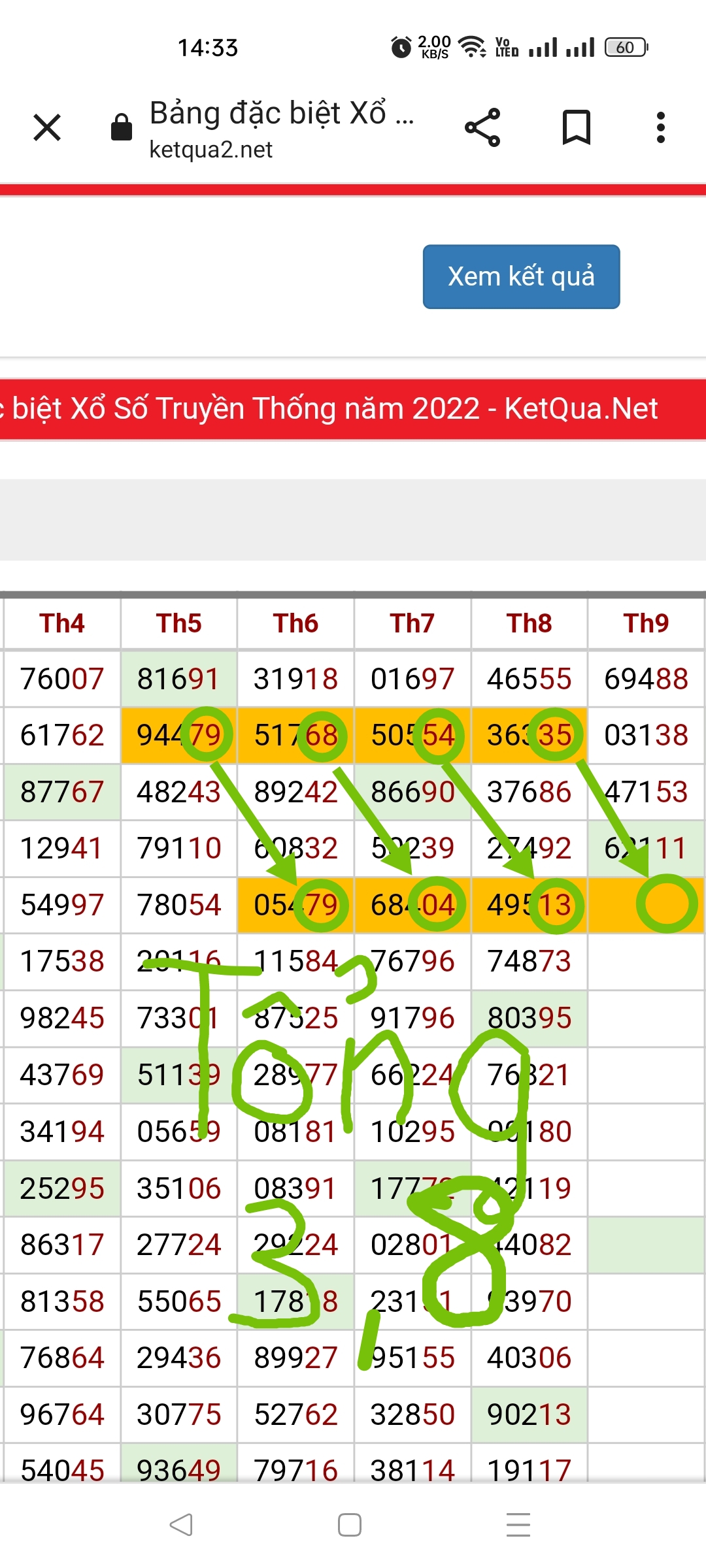Share this ketqua2.net page
Image resolution: width=706 pixels, height=1568 pixels.
(482, 127)
